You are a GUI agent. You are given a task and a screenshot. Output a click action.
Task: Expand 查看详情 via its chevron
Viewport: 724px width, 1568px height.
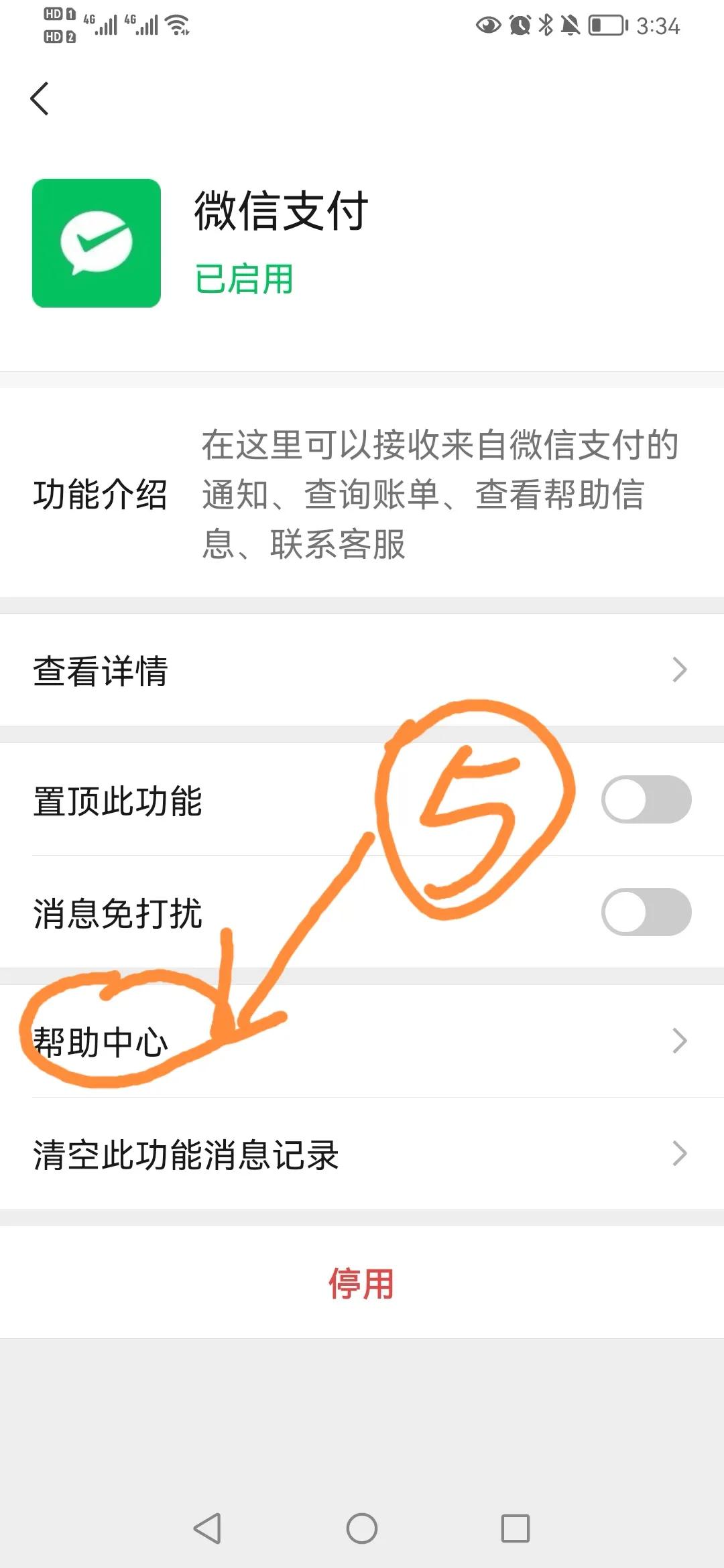coord(682,669)
